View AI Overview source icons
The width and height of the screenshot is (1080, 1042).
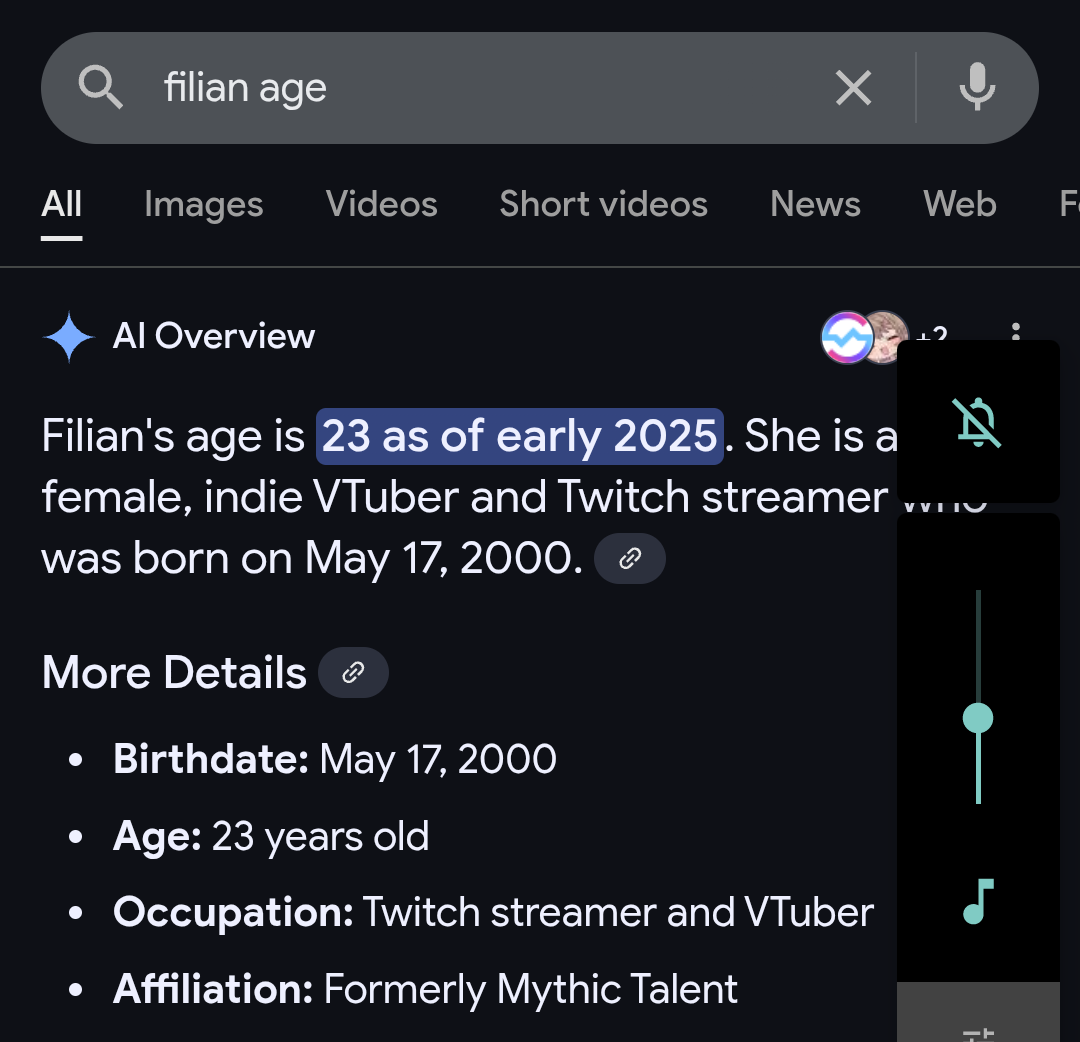tap(865, 338)
